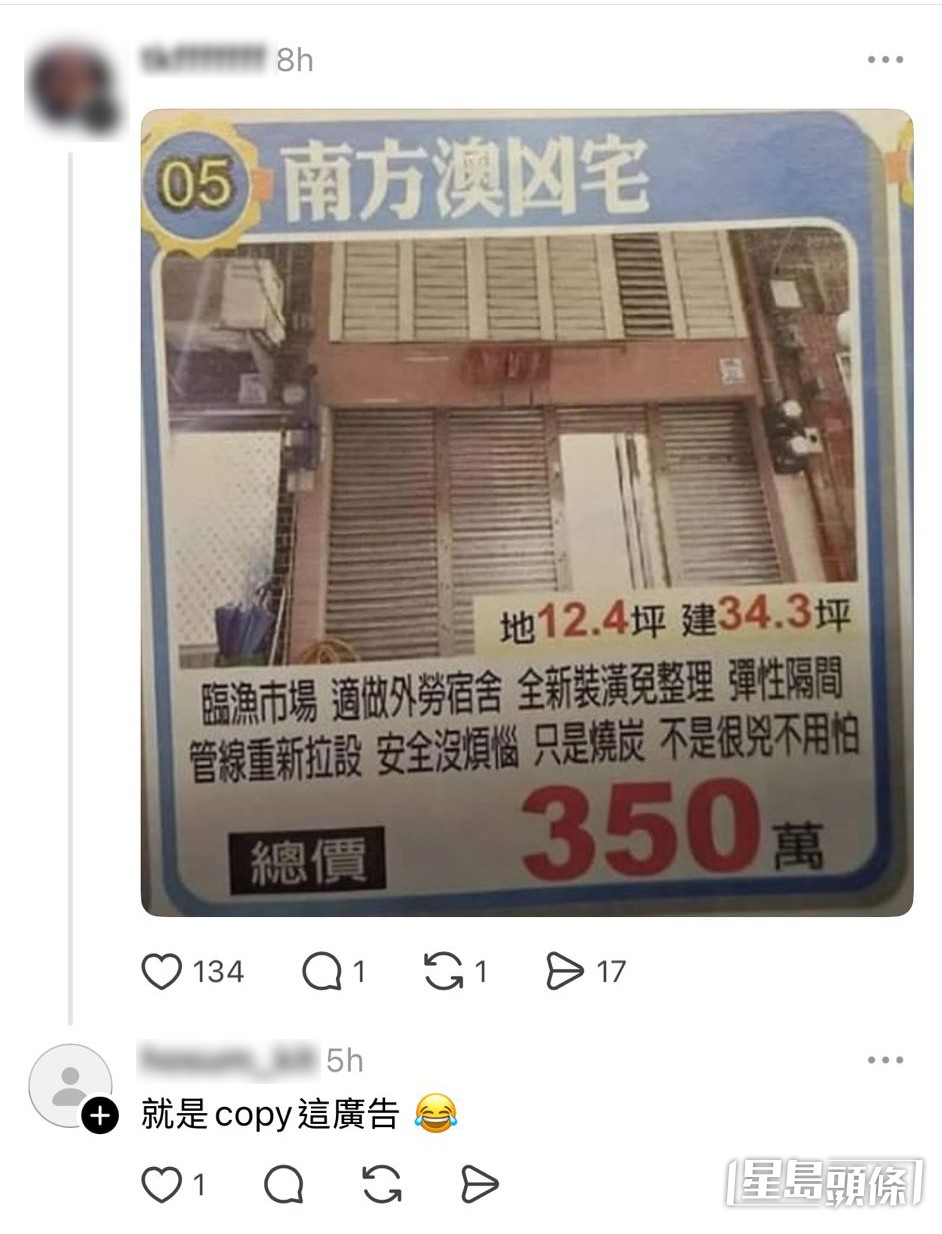
Task: Repost the comment about copying the ad
Action: [x=382, y=1185]
